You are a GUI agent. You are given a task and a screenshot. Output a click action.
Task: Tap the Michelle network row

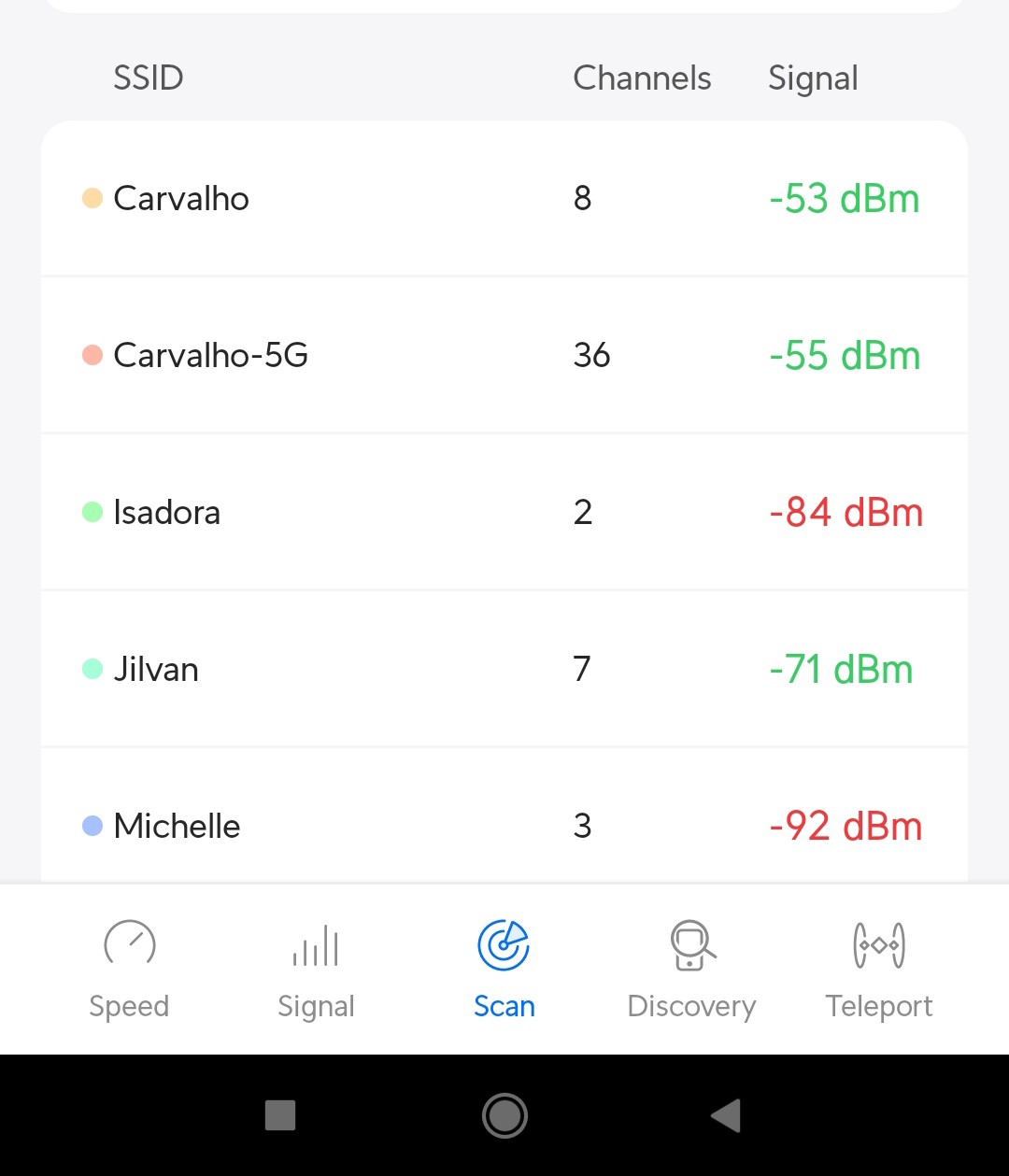[x=504, y=826]
